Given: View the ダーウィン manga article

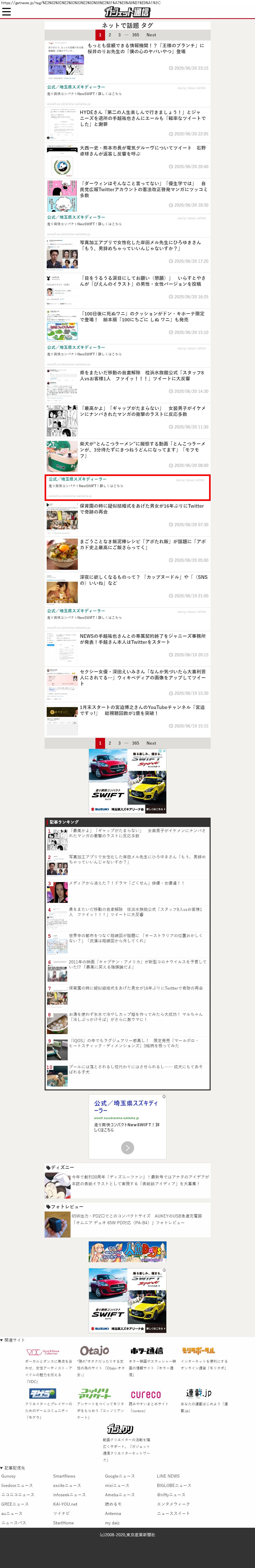Looking at the screenshot, I should [143, 189].
